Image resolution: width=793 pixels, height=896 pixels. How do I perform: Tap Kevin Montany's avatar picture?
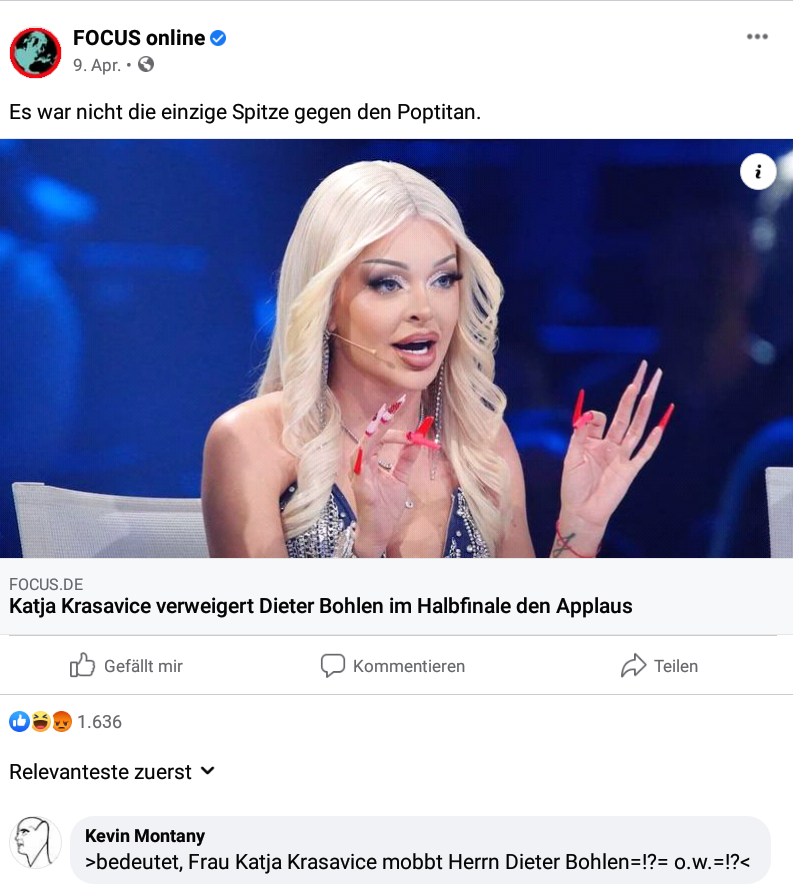[35, 843]
